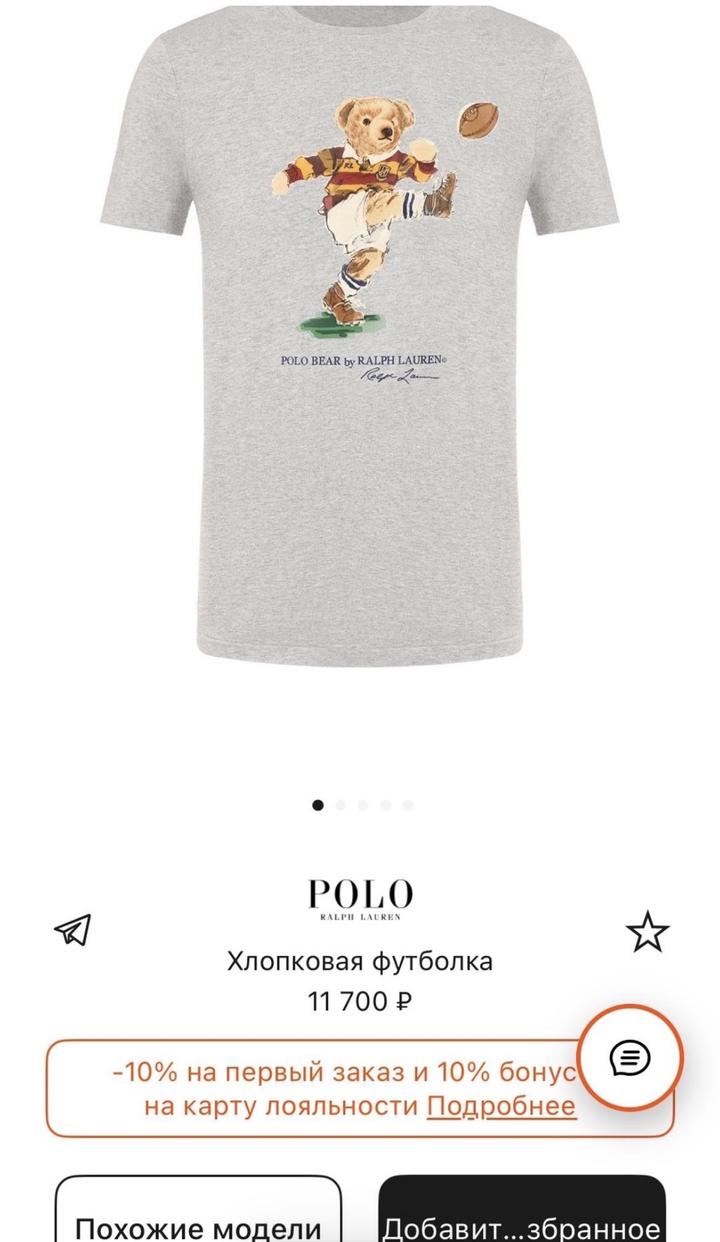The height and width of the screenshot is (1242, 720).
Task: Tap the POLO Ralph Lauren brand logo
Action: tap(360, 895)
